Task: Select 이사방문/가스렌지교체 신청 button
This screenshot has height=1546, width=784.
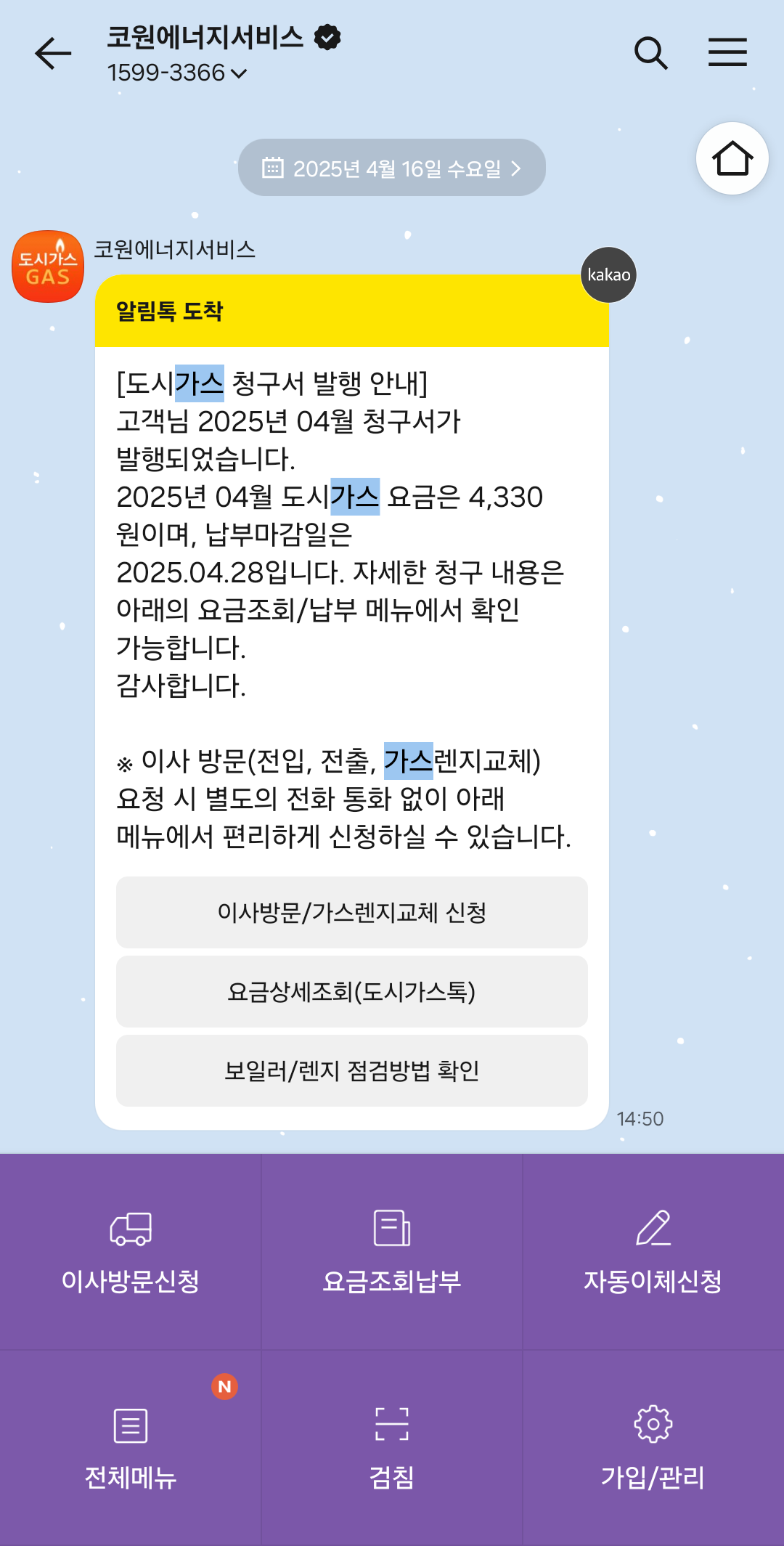Action: coord(351,912)
